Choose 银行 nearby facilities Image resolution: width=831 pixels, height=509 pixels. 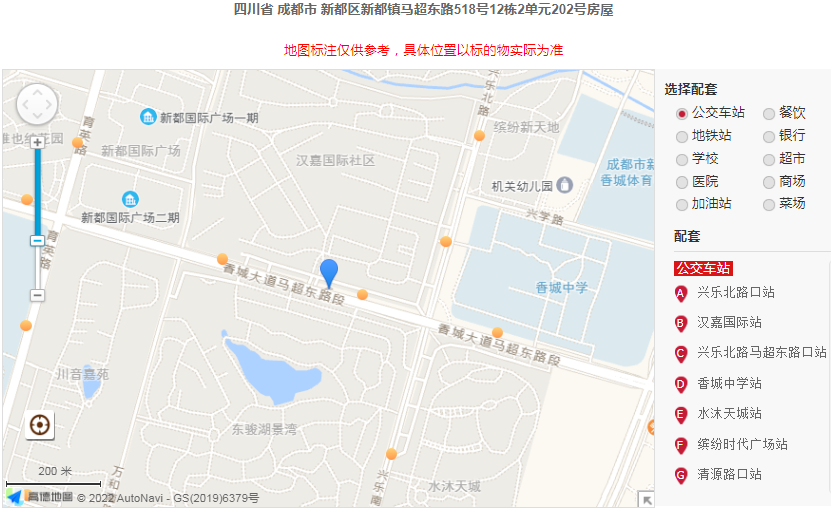click(x=769, y=136)
